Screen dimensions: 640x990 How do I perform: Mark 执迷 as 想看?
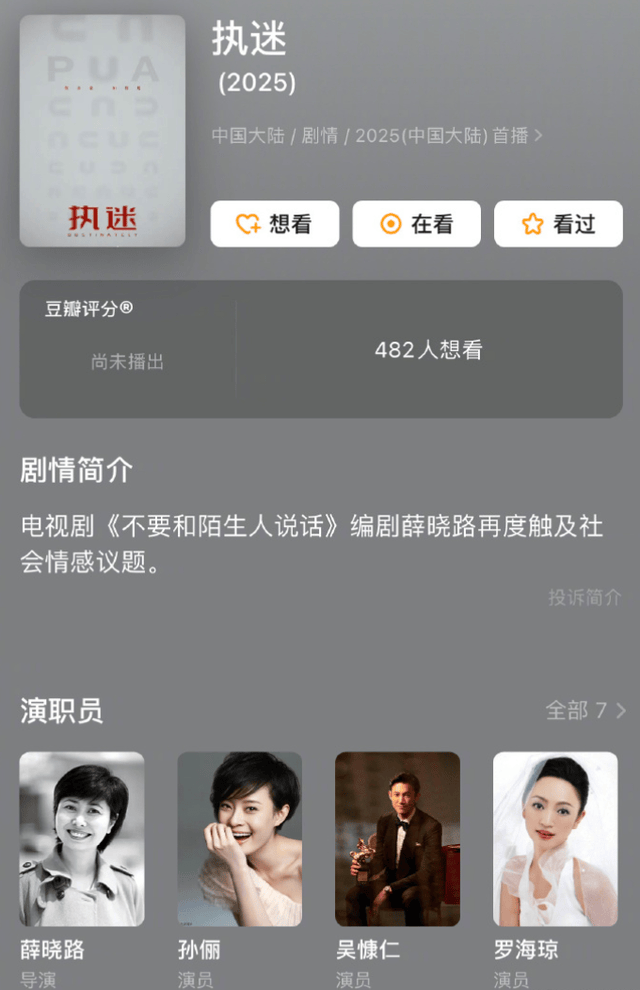click(274, 224)
